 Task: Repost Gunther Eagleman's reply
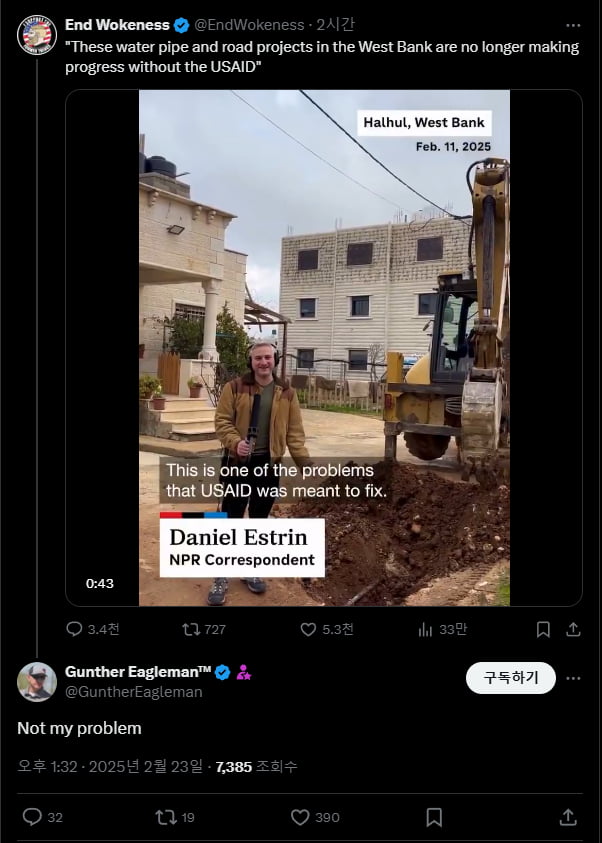[x=166, y=817]
